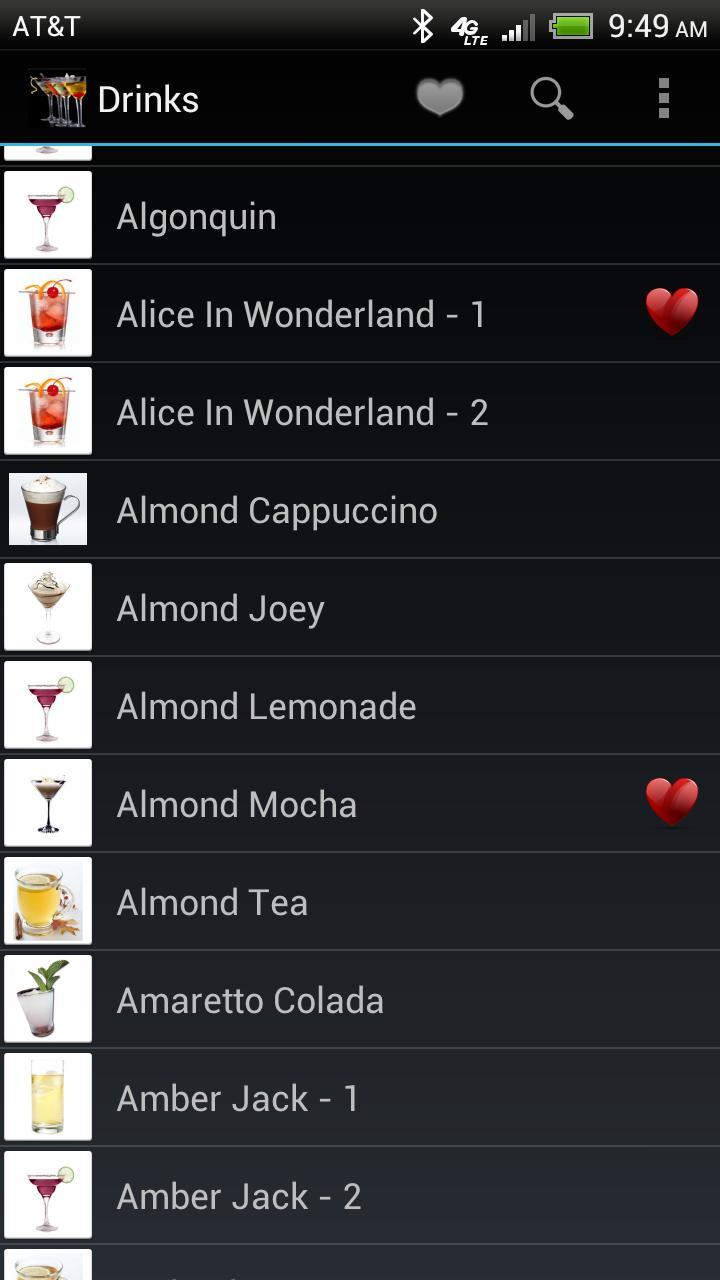The height and width of the screenshot is (1280, 720).
Task: Remove Almond Mocha from favorites
Action: tap(671, 802)
